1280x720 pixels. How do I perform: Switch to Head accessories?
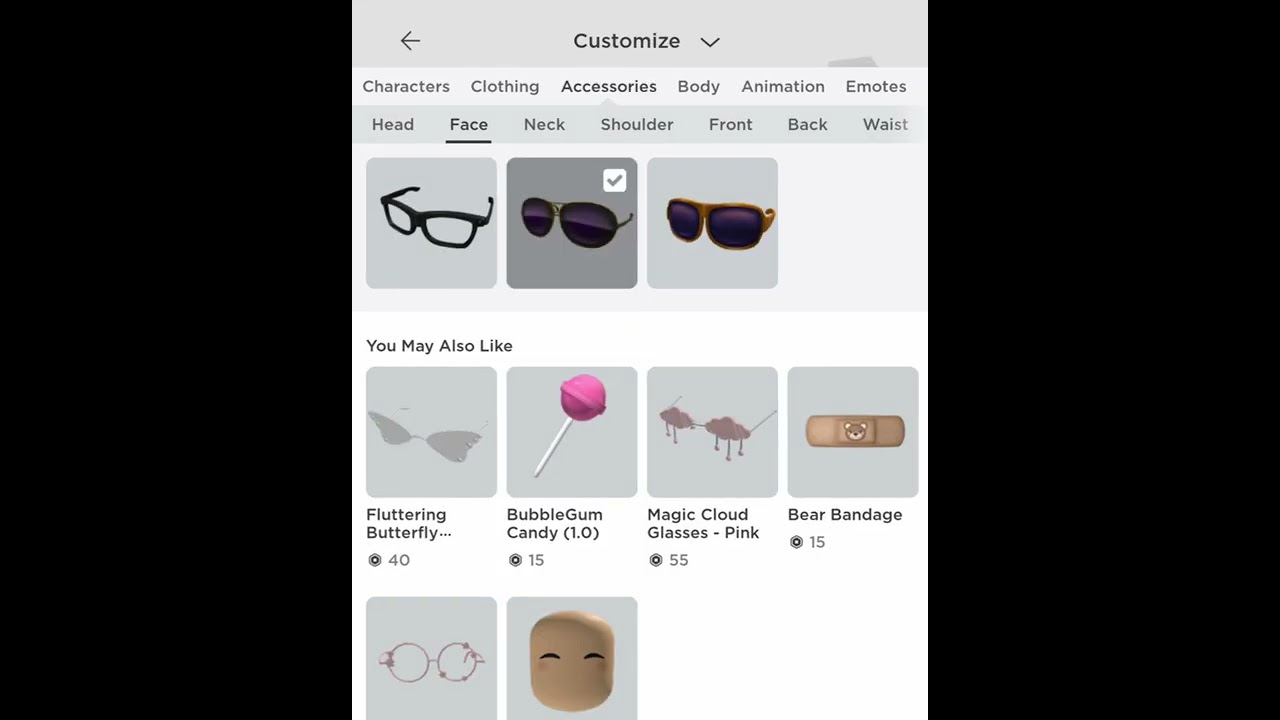point(393,125)
